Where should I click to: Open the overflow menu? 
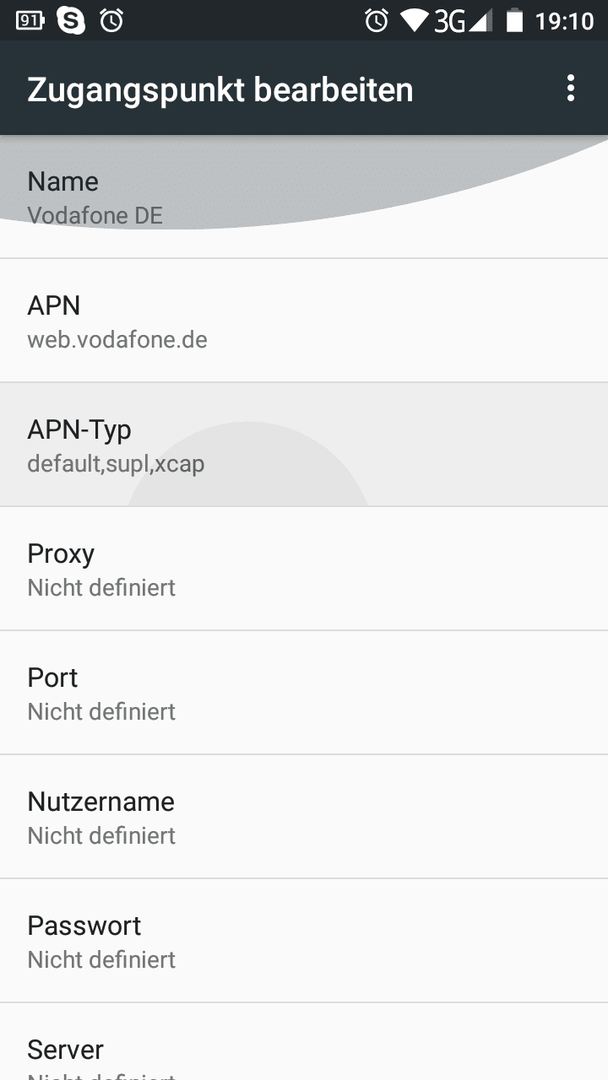570,89
